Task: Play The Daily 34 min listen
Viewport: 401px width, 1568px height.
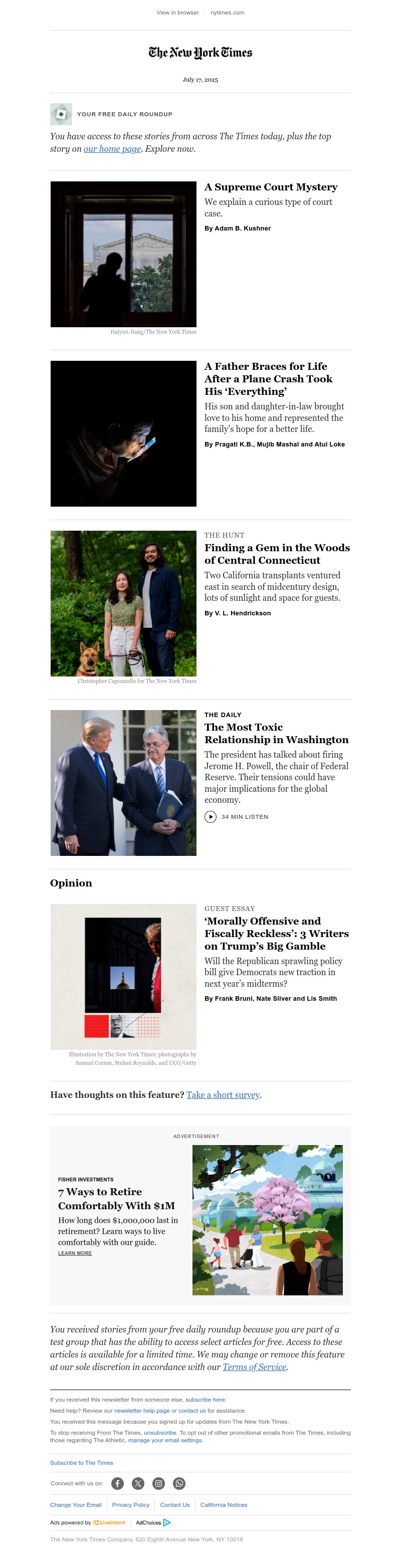Action: (211, 817)
